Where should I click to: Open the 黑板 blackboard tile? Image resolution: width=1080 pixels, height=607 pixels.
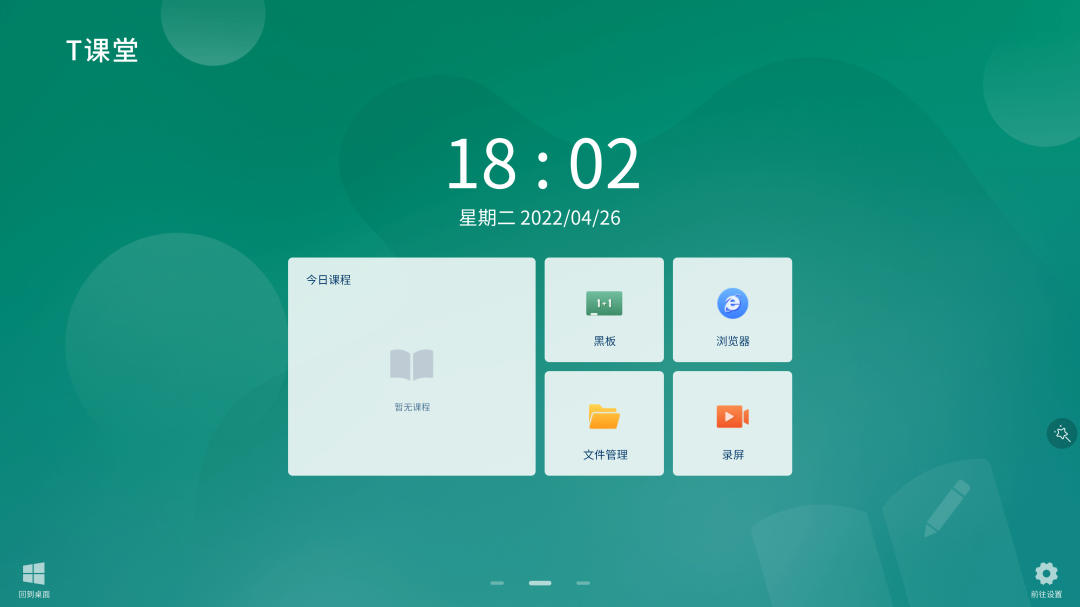click(x=604, y=310)
